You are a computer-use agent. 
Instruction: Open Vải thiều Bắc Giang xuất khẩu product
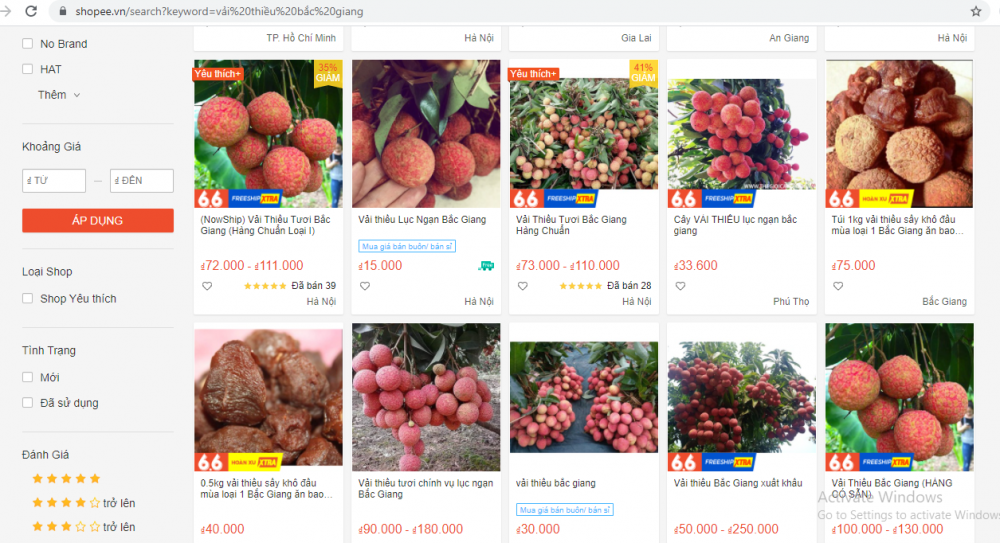738,483
